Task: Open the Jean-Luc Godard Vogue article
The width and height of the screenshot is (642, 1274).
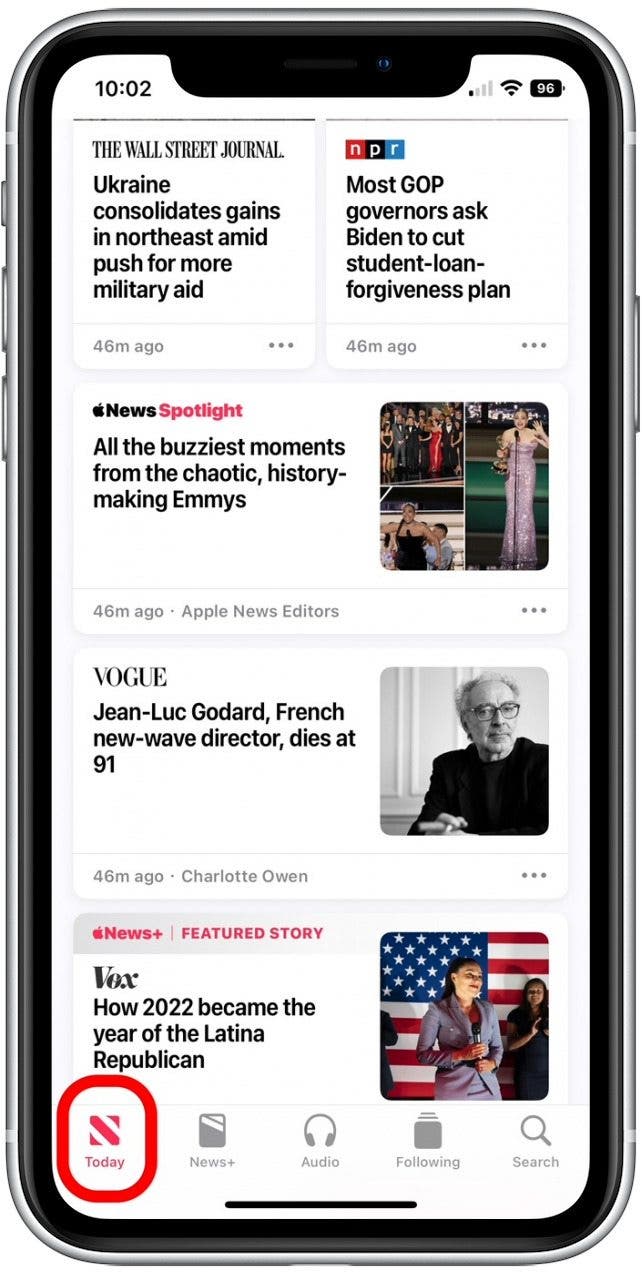Action: pyautogui.click(x=220, y=738)
